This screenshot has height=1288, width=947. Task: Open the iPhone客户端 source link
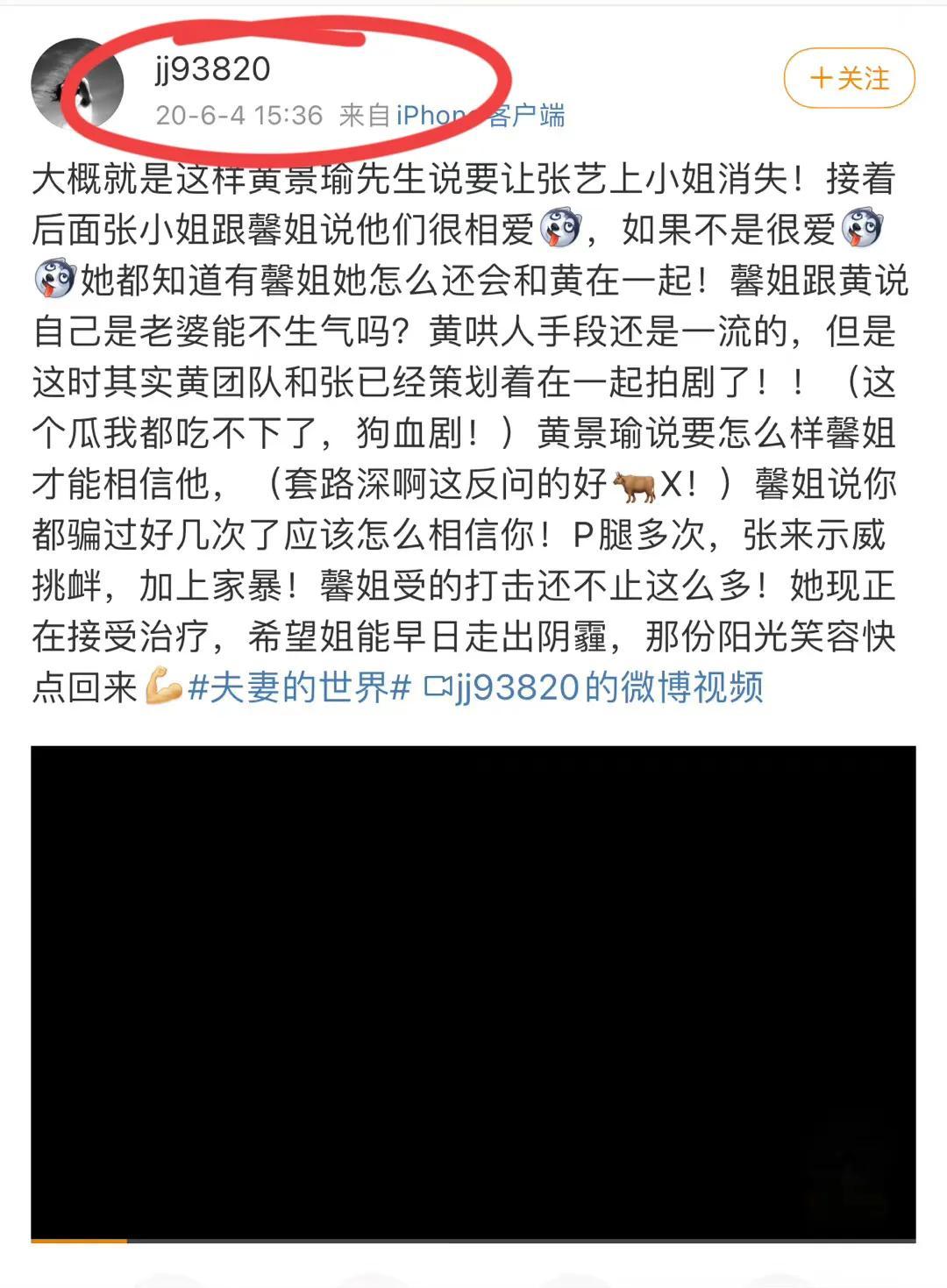click(x=480, y=115)
